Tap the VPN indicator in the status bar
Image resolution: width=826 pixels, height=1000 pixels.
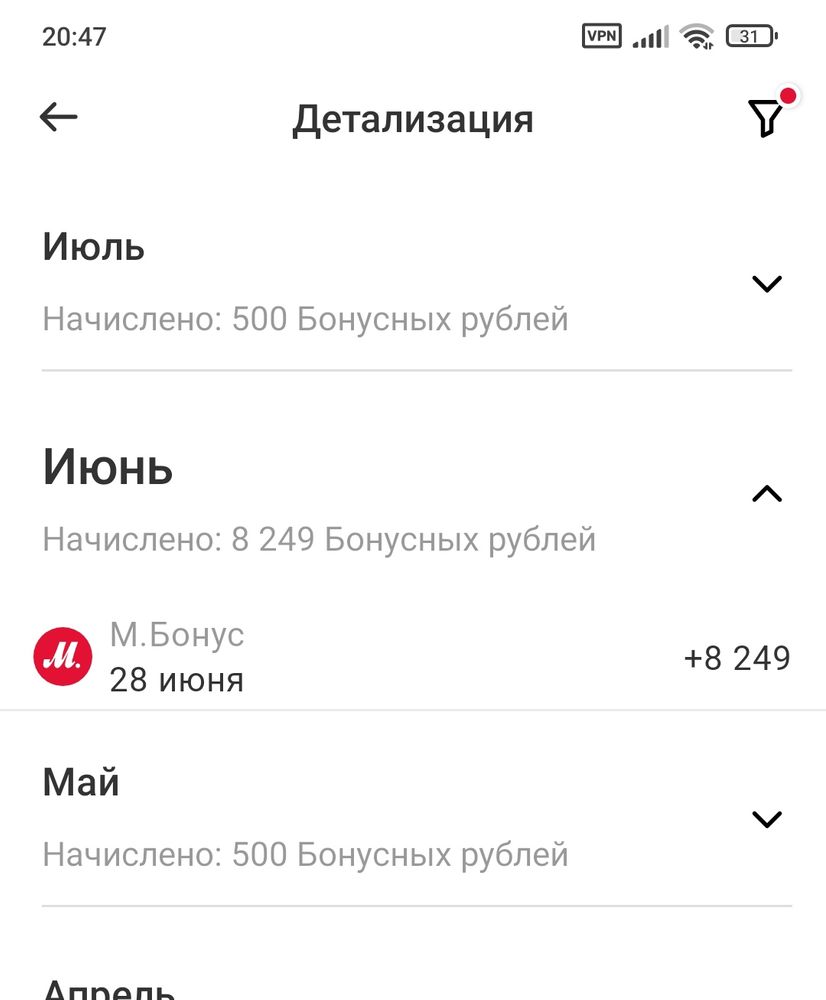click(600, 34)
